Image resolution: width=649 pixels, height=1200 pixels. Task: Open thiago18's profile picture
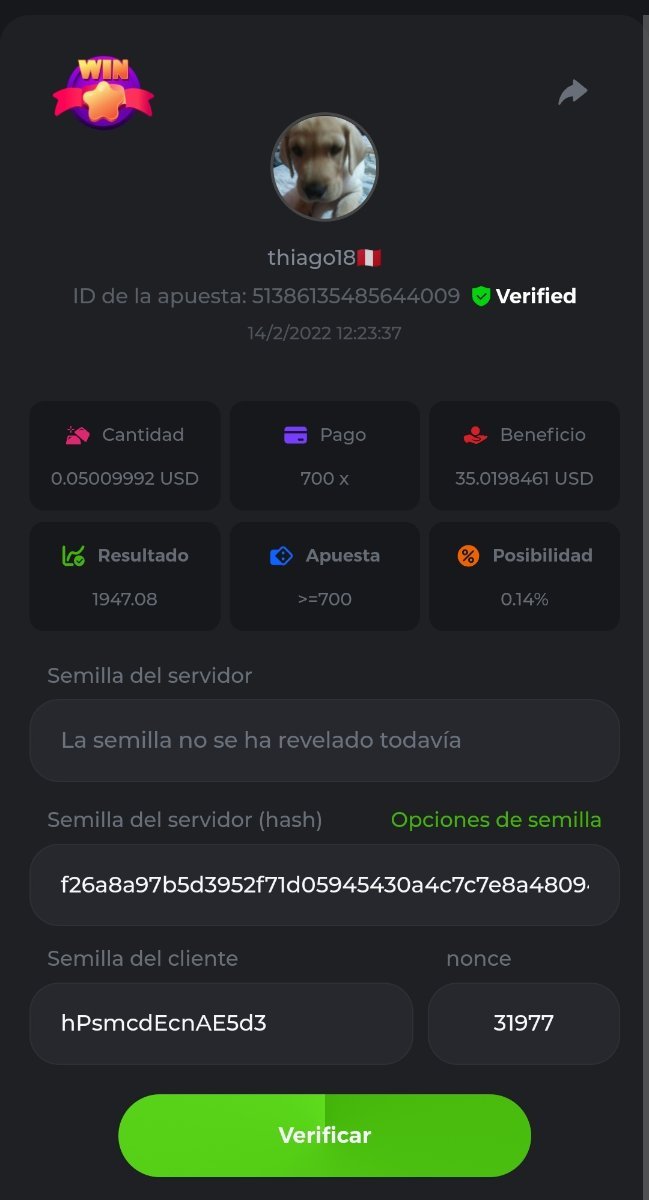324,167
